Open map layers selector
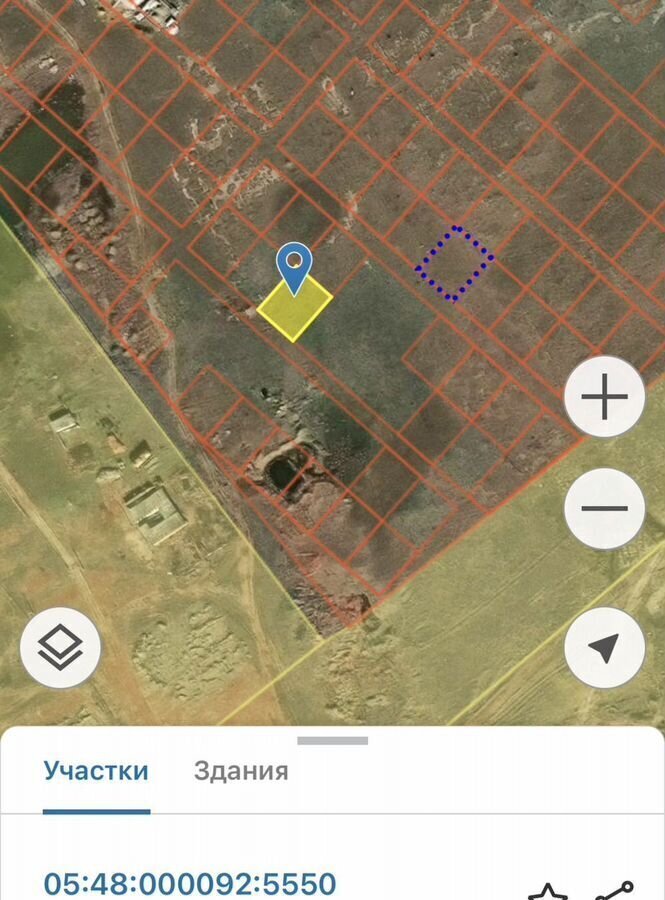 pos(60,647)
